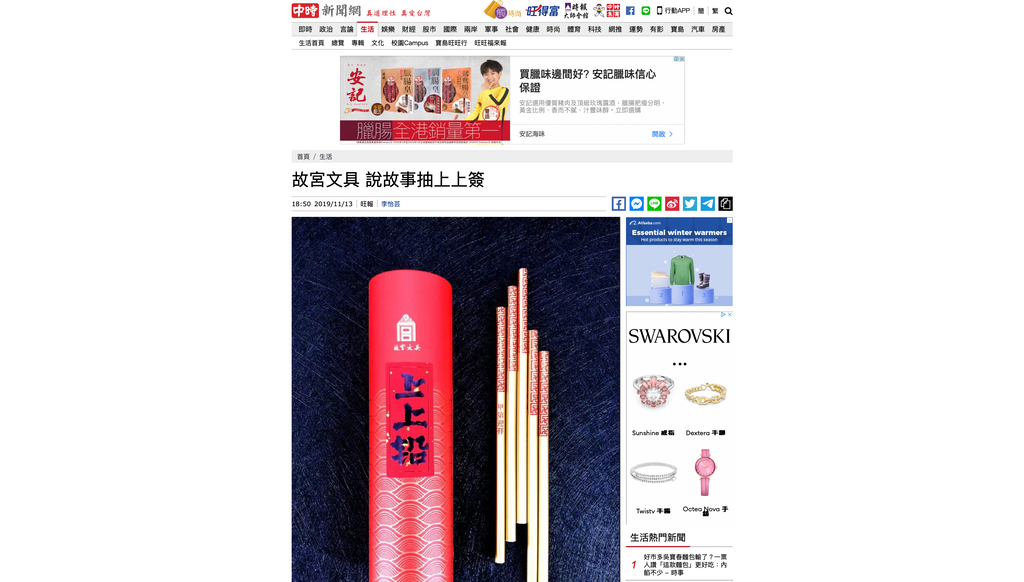This screenshot has width=1024, height=582.
Task: Open the 文化 subsection
Action: 377,43
